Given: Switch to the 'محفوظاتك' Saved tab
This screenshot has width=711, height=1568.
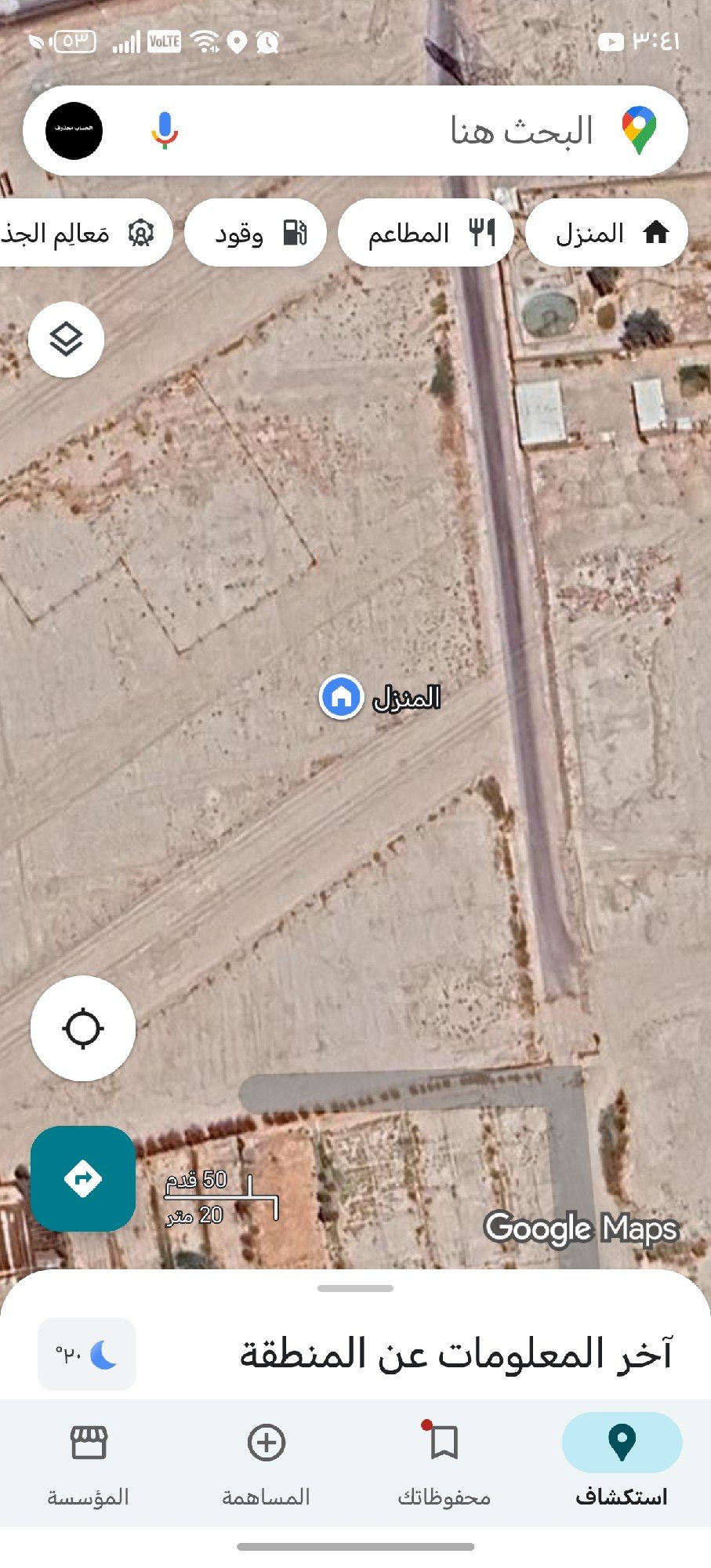Looking at the screenshot, I should point(444,1460).
